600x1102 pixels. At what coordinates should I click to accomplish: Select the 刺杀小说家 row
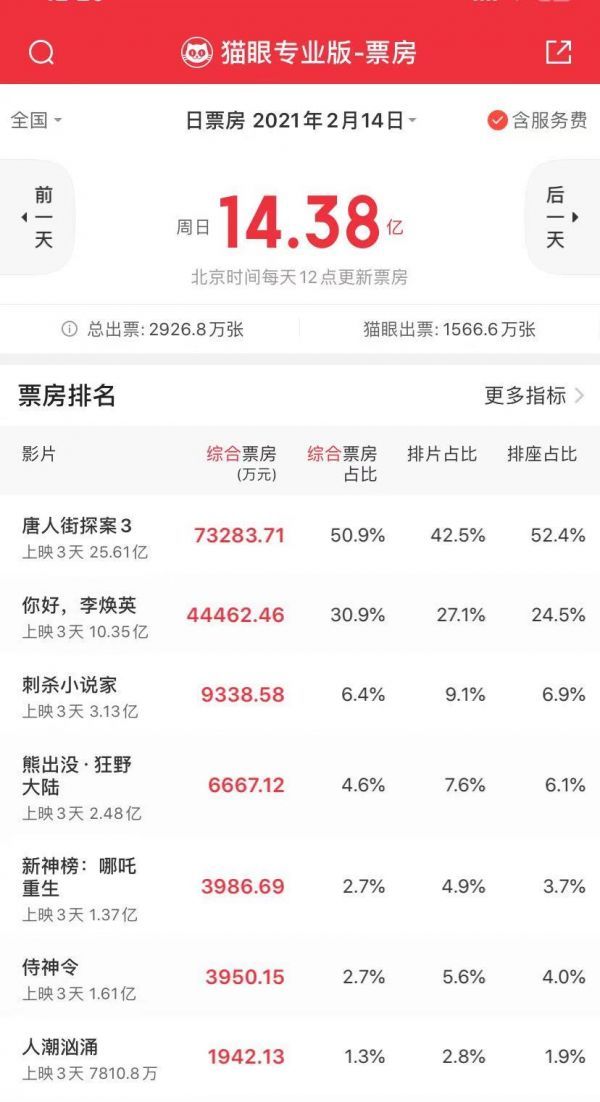pos(300,696)
